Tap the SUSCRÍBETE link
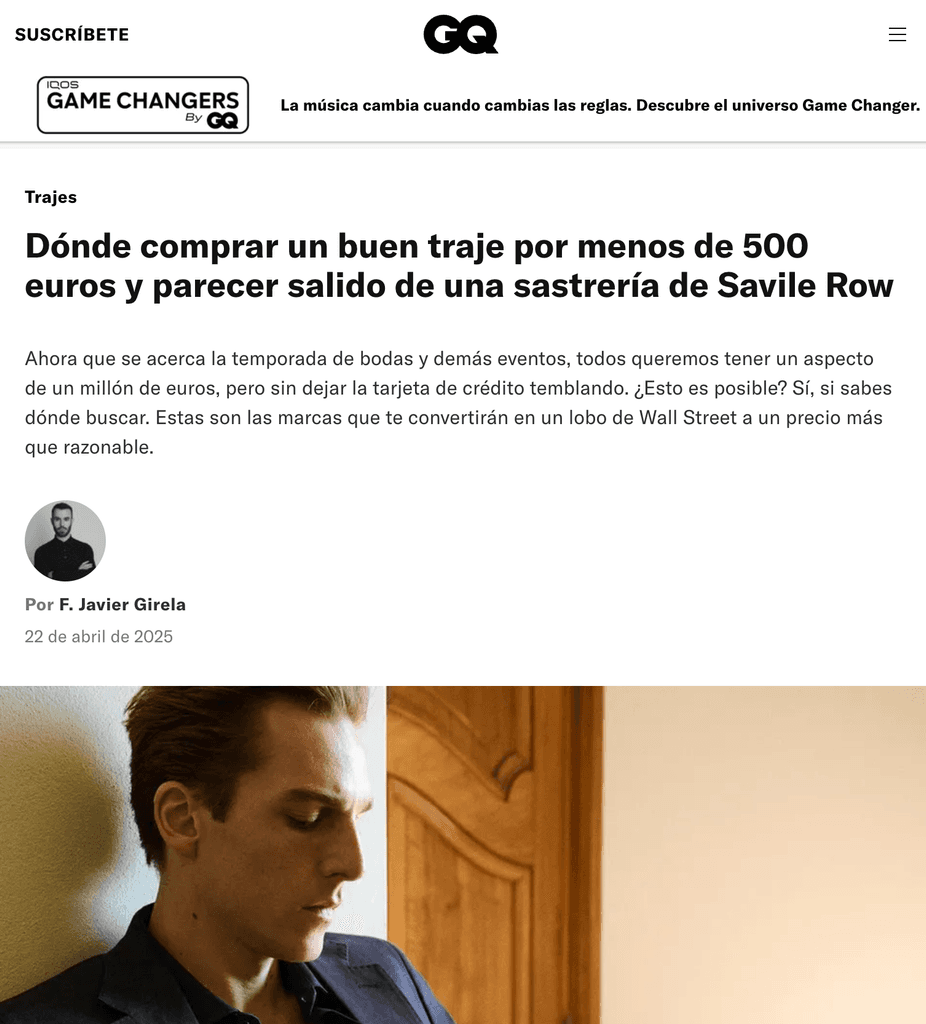This screenshot has height=1024, width=926. (72, 35)
